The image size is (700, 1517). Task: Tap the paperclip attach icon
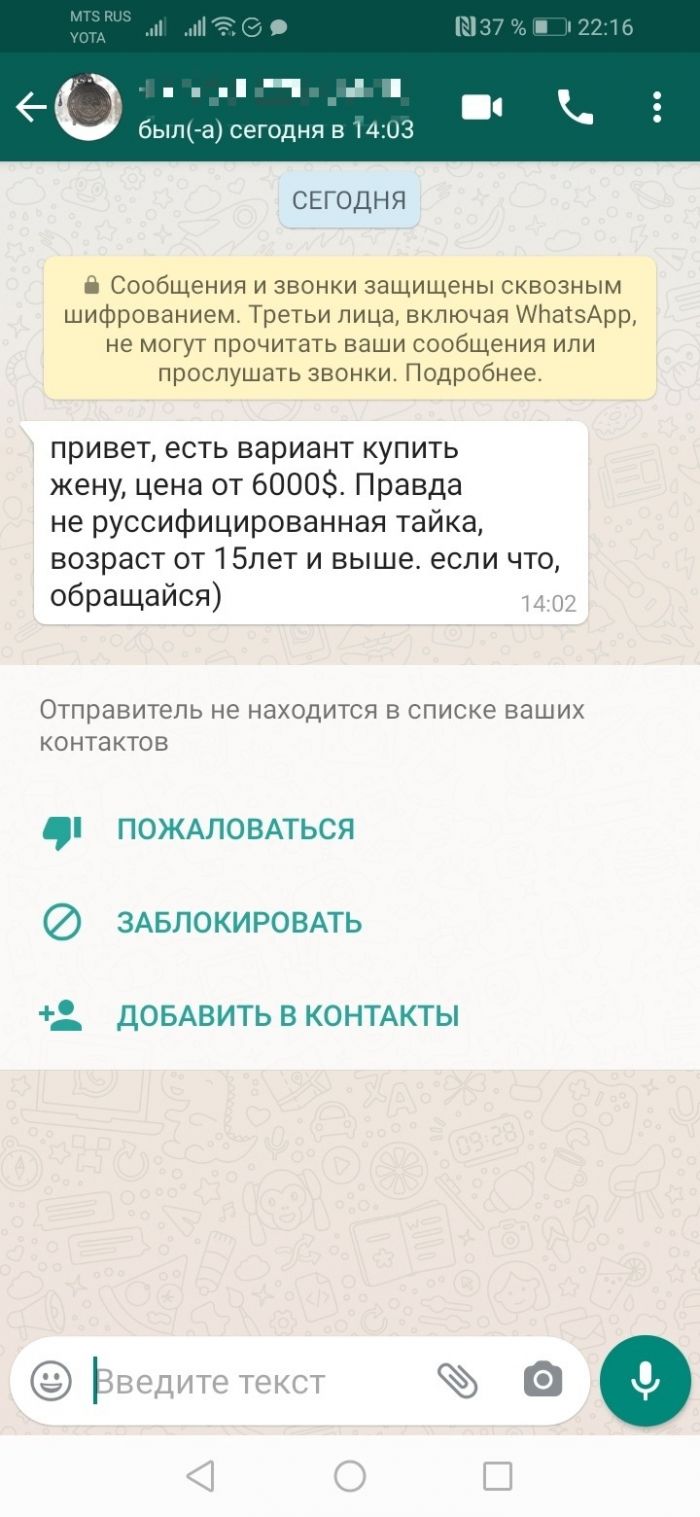pyautogui.click(x=458, y=1381)
